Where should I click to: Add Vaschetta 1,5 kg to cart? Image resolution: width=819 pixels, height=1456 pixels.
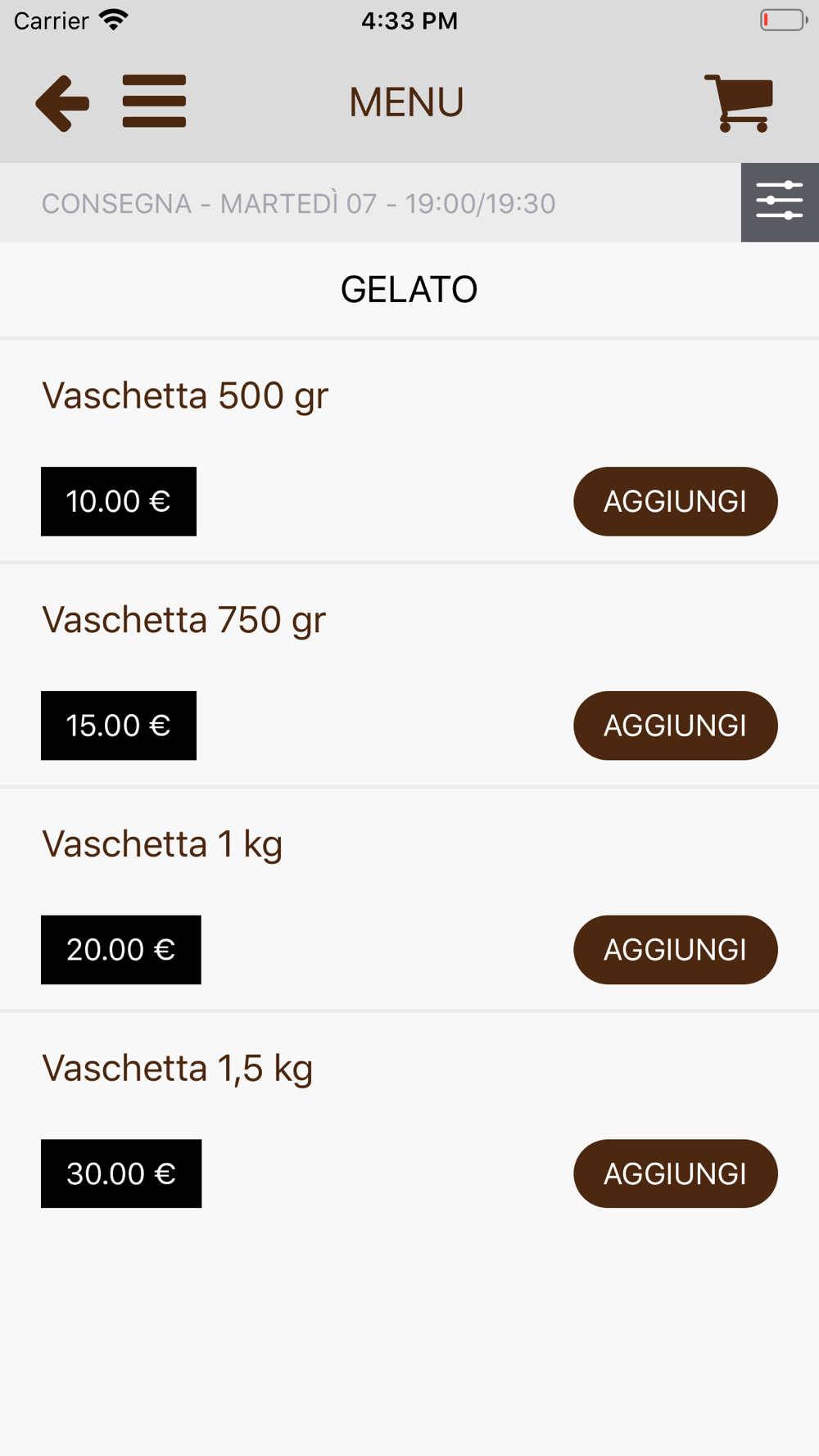point(675,1173)
